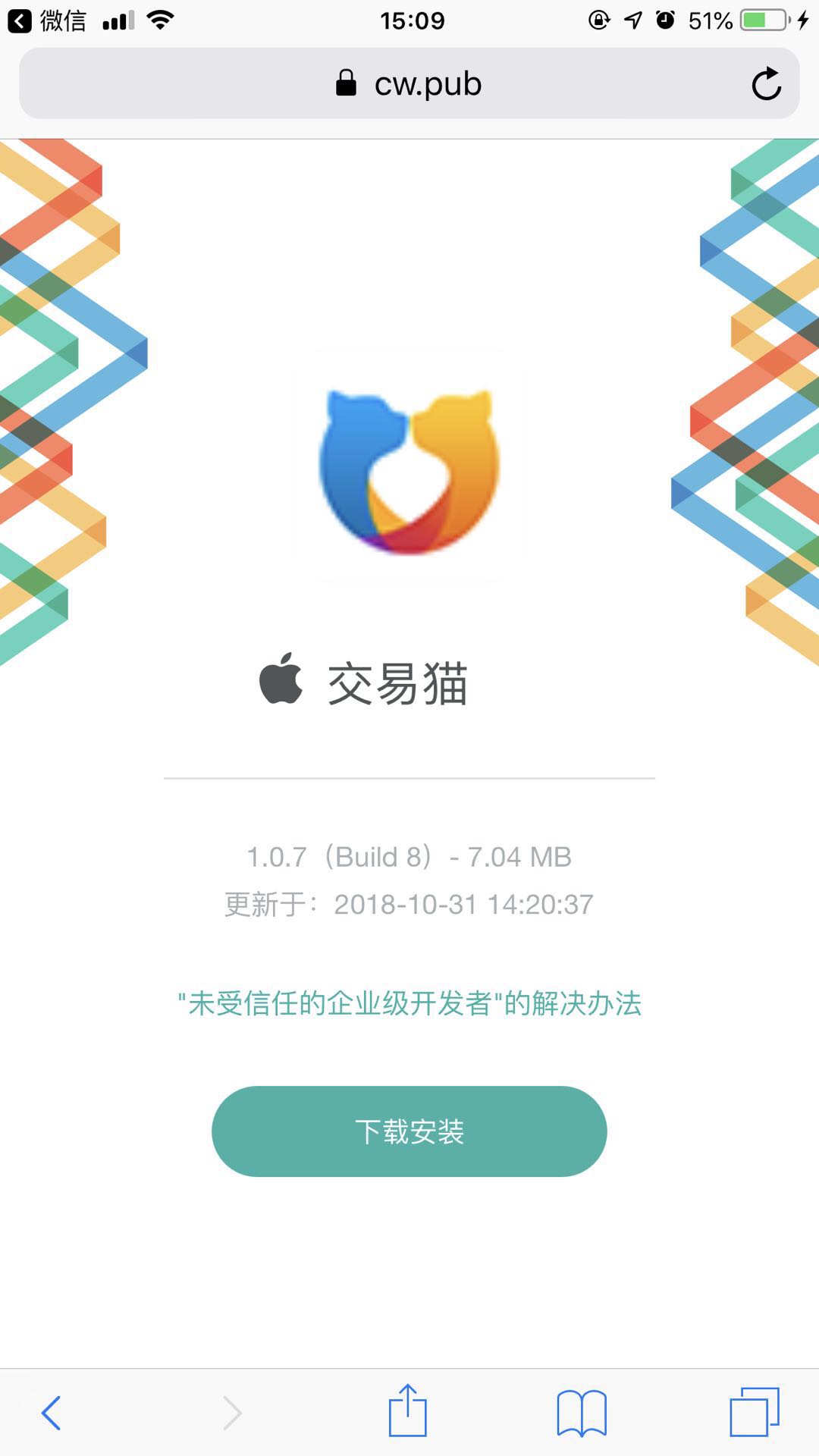
Task: Open the 未受信任的企业级开发者 solution link
Action: point(409,1003)
